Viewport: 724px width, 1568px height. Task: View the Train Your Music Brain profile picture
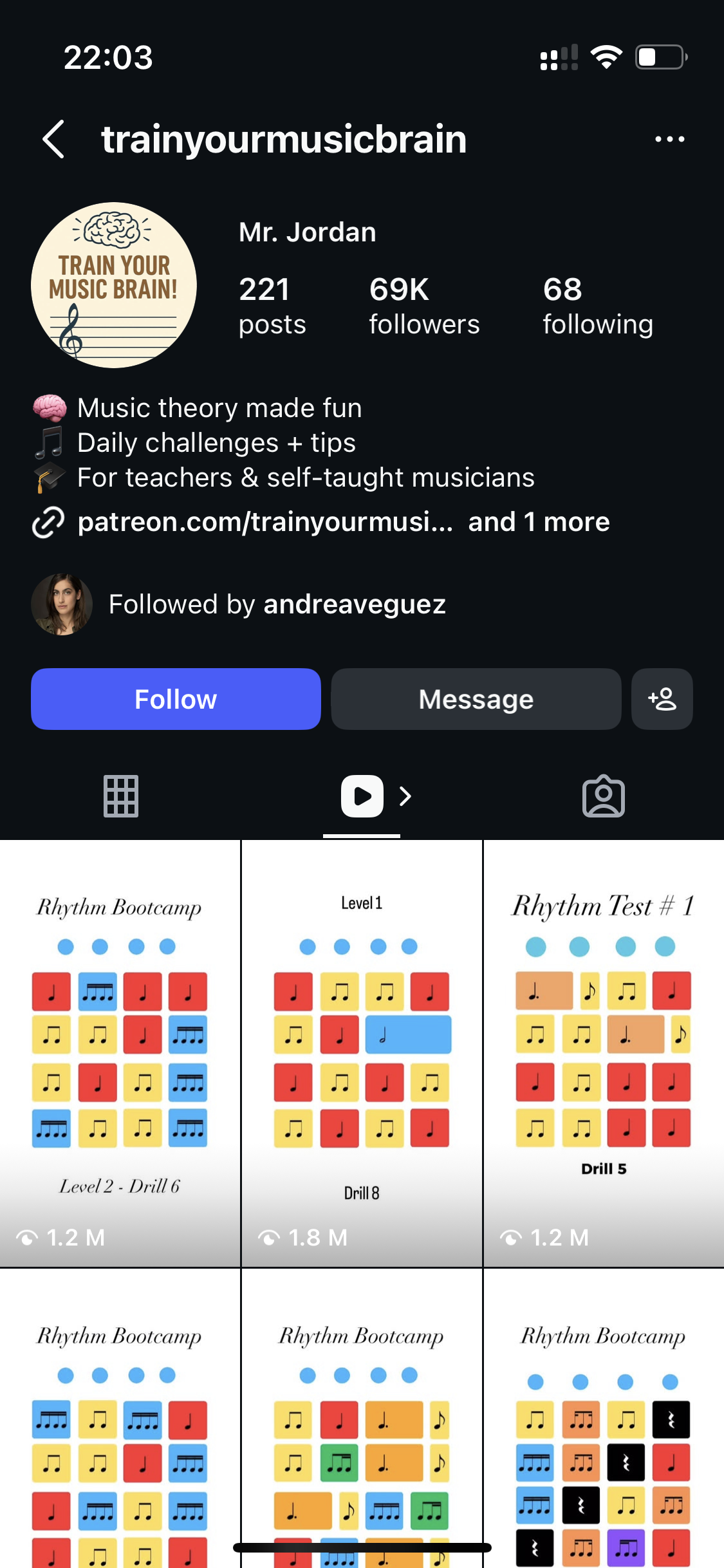(x=114, y=285)
